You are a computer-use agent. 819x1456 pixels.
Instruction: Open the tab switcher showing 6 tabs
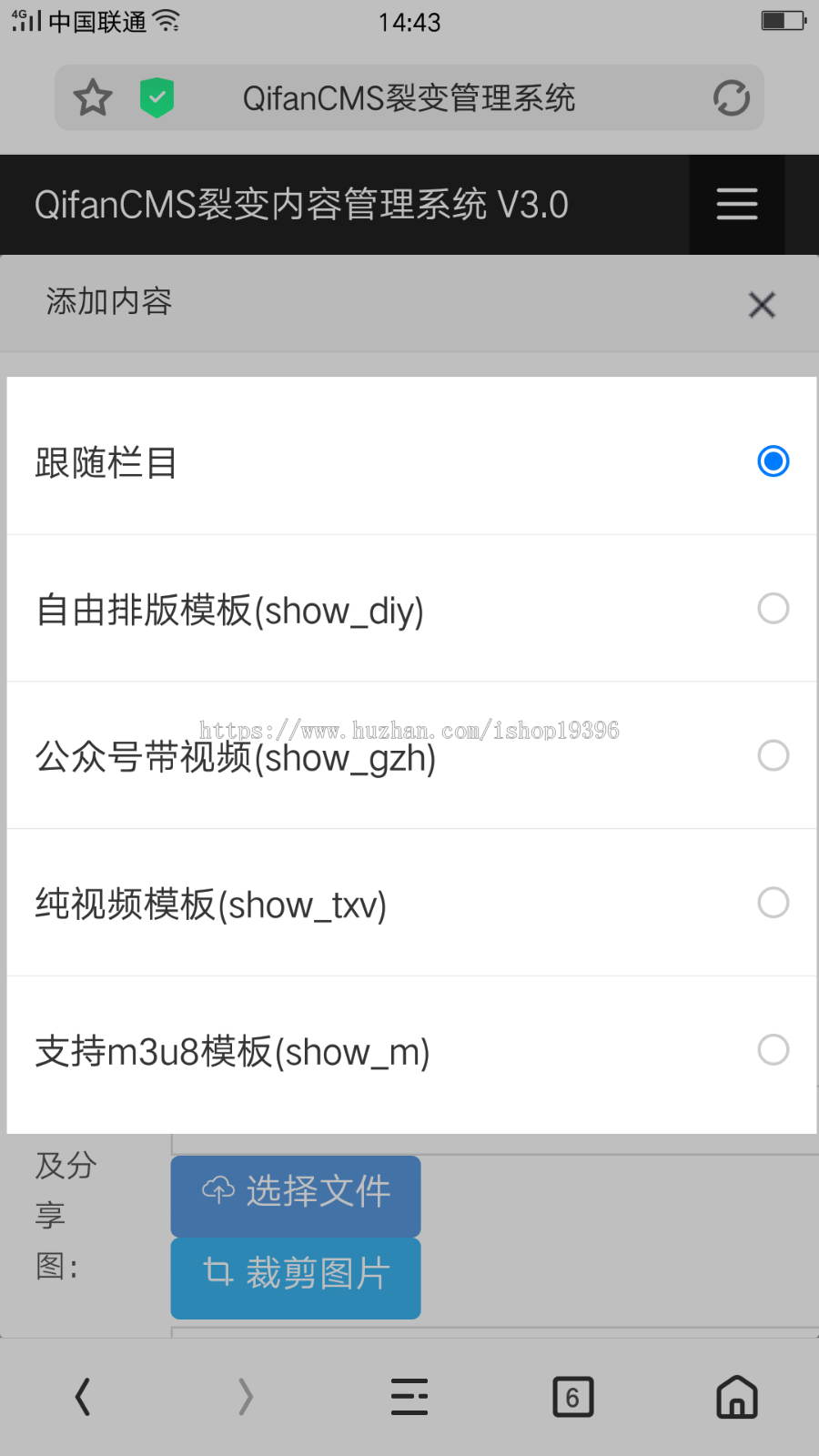point(573,1397)
